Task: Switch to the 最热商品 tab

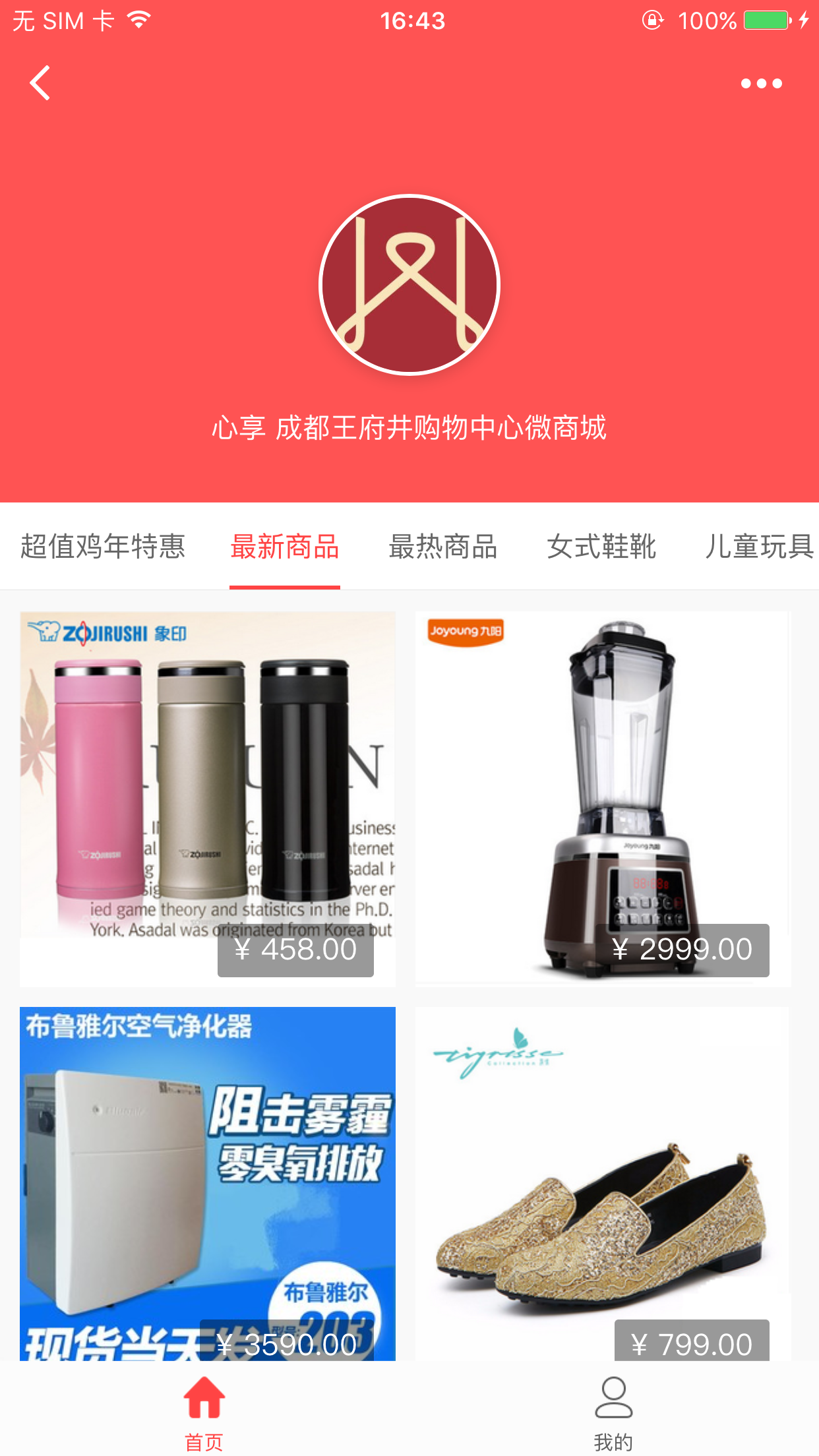Action: pyautogui.click(x=443, y=547)
